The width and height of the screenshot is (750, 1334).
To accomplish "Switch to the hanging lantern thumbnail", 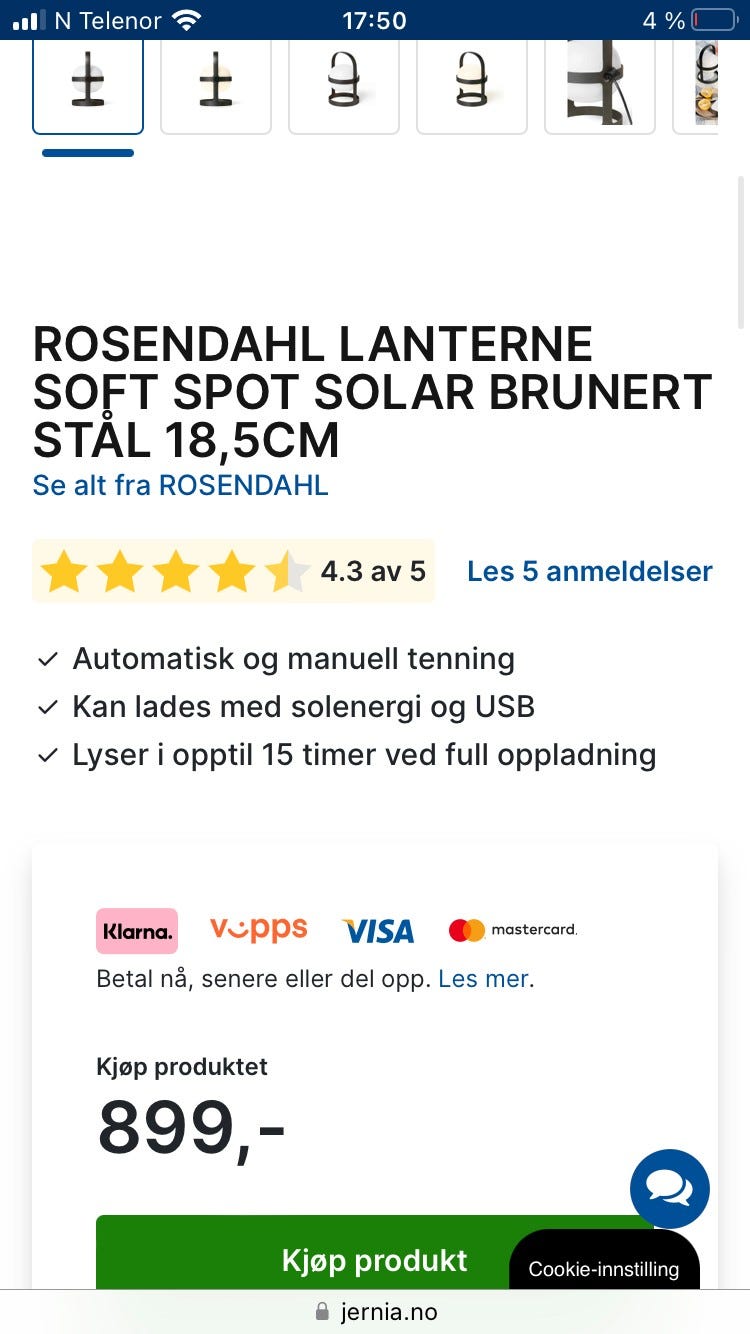I will (344, 85).
